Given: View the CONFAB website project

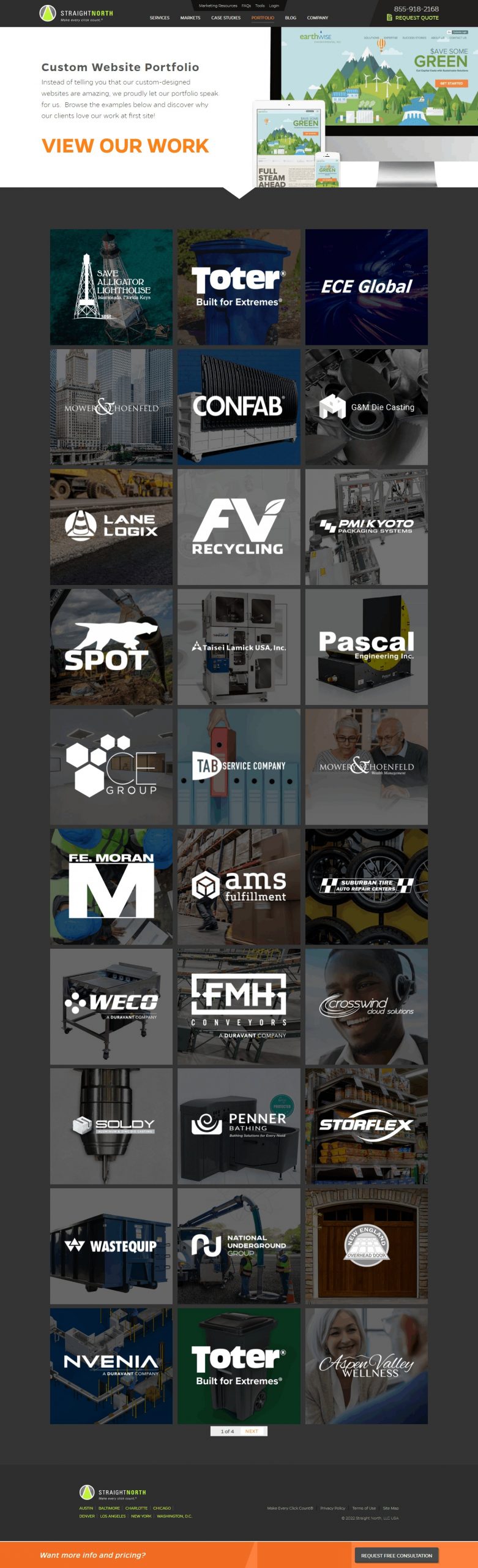Looking at the screenshot, I should [239, 407].
